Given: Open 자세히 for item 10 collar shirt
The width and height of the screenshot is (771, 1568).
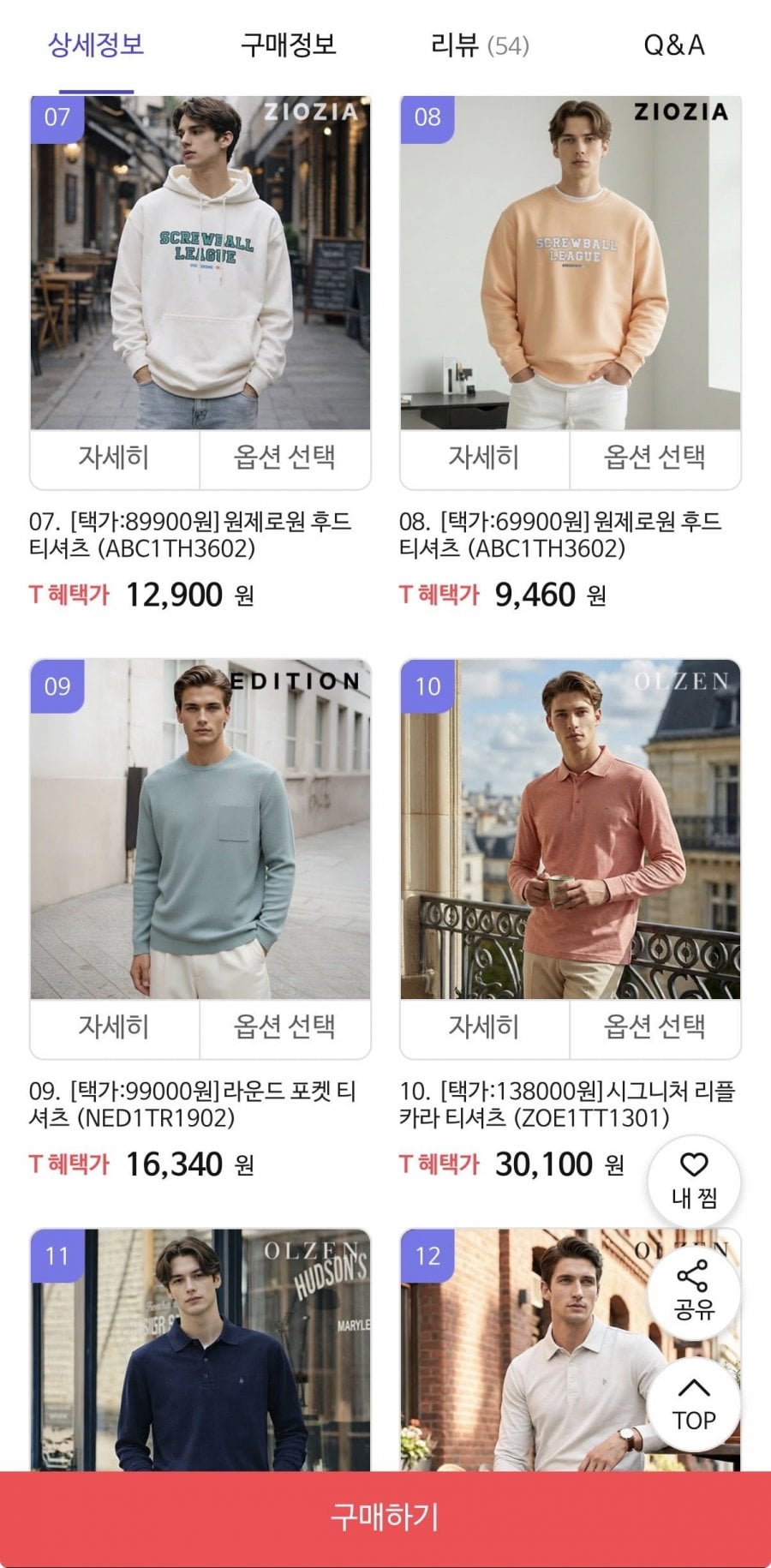Looking at the screenshot, I should click(484, 1027).
